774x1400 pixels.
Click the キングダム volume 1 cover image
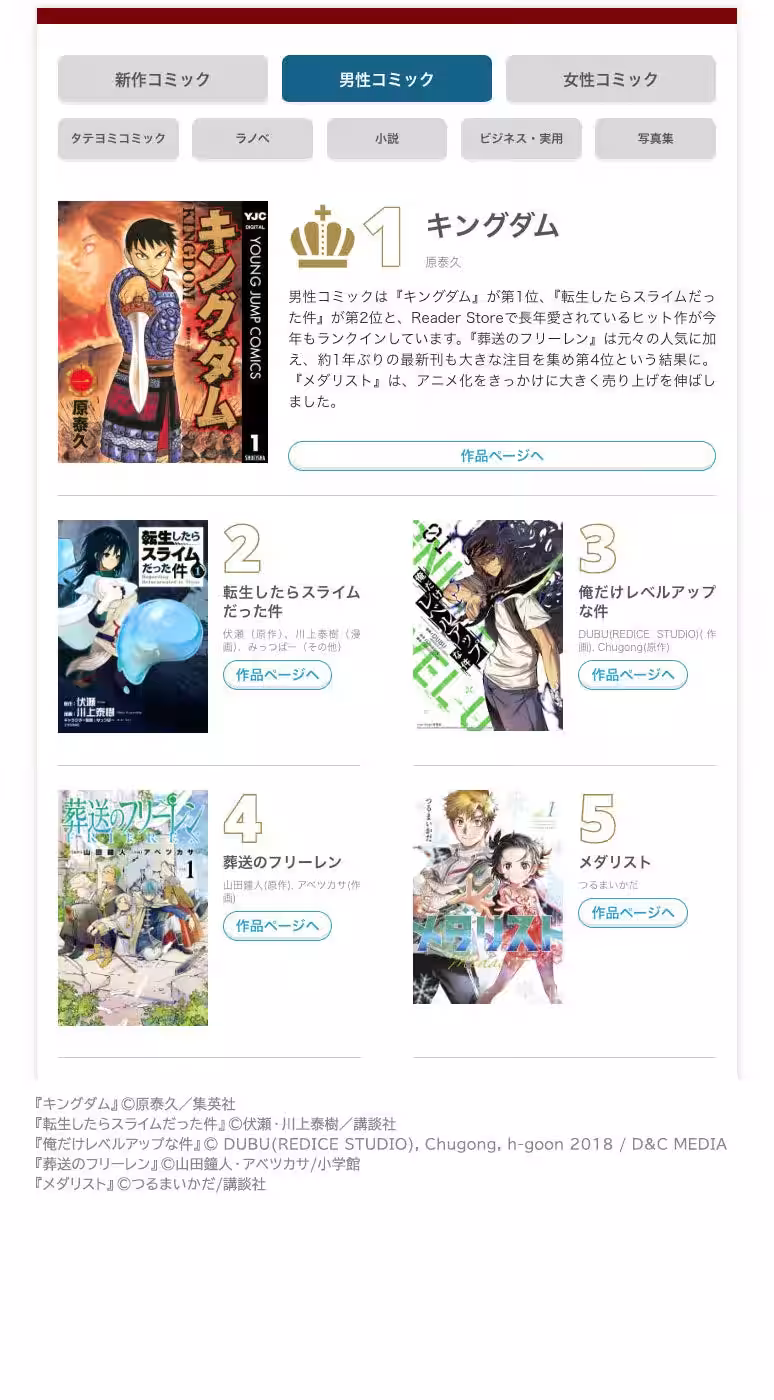coord(163,331)
